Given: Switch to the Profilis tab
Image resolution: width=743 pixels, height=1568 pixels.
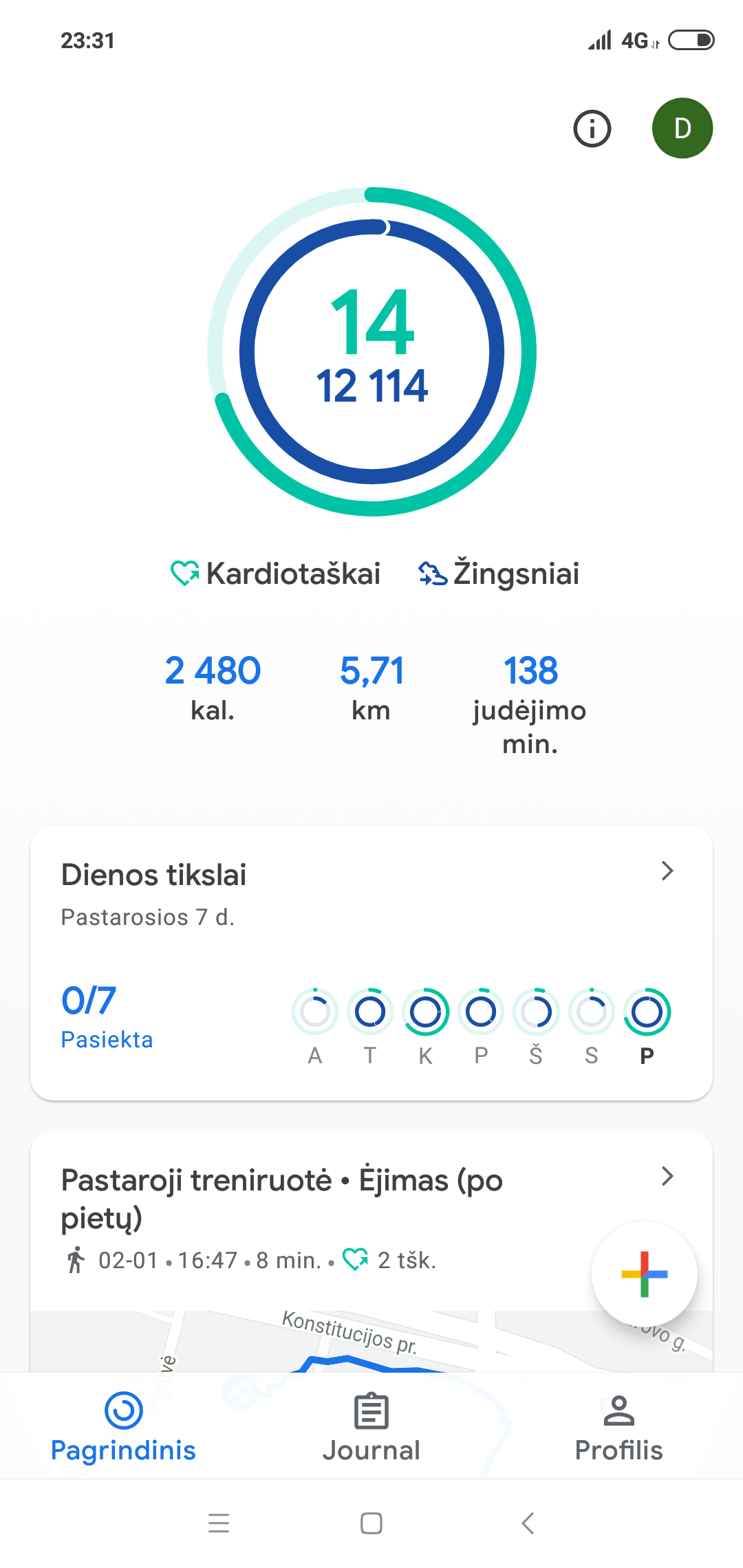Looking at the screenshot, I should (x=618, y=1426).
